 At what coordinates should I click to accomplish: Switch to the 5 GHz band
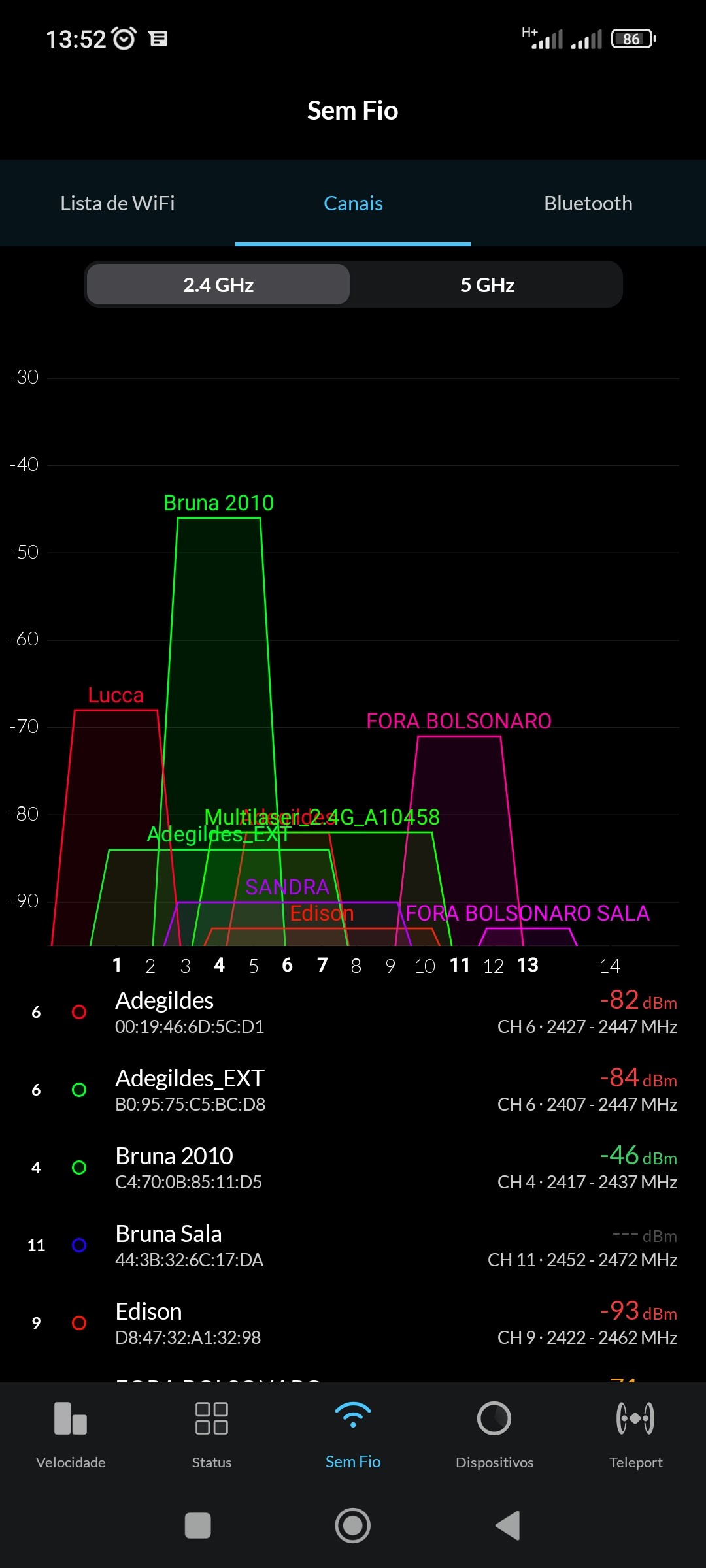point(487,285)
